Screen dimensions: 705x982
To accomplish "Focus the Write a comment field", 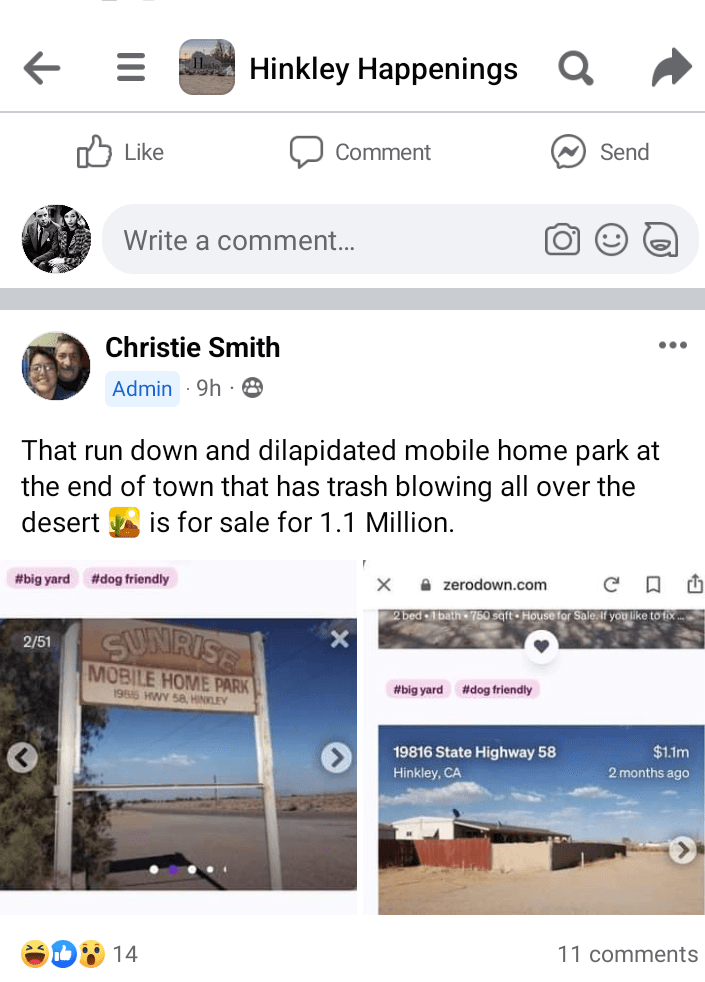I will click(320, 240).
